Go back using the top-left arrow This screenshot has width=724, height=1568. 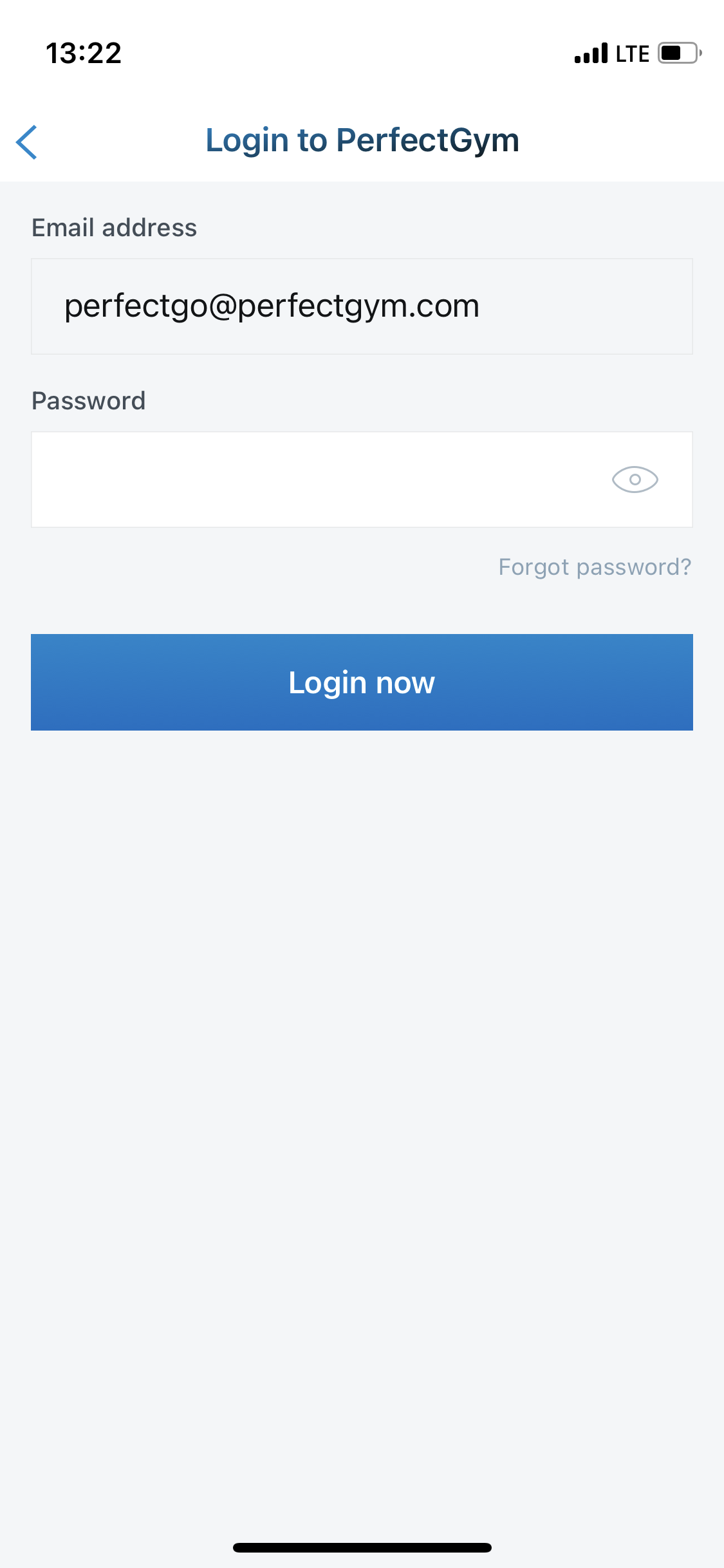[x=27, y=142]
